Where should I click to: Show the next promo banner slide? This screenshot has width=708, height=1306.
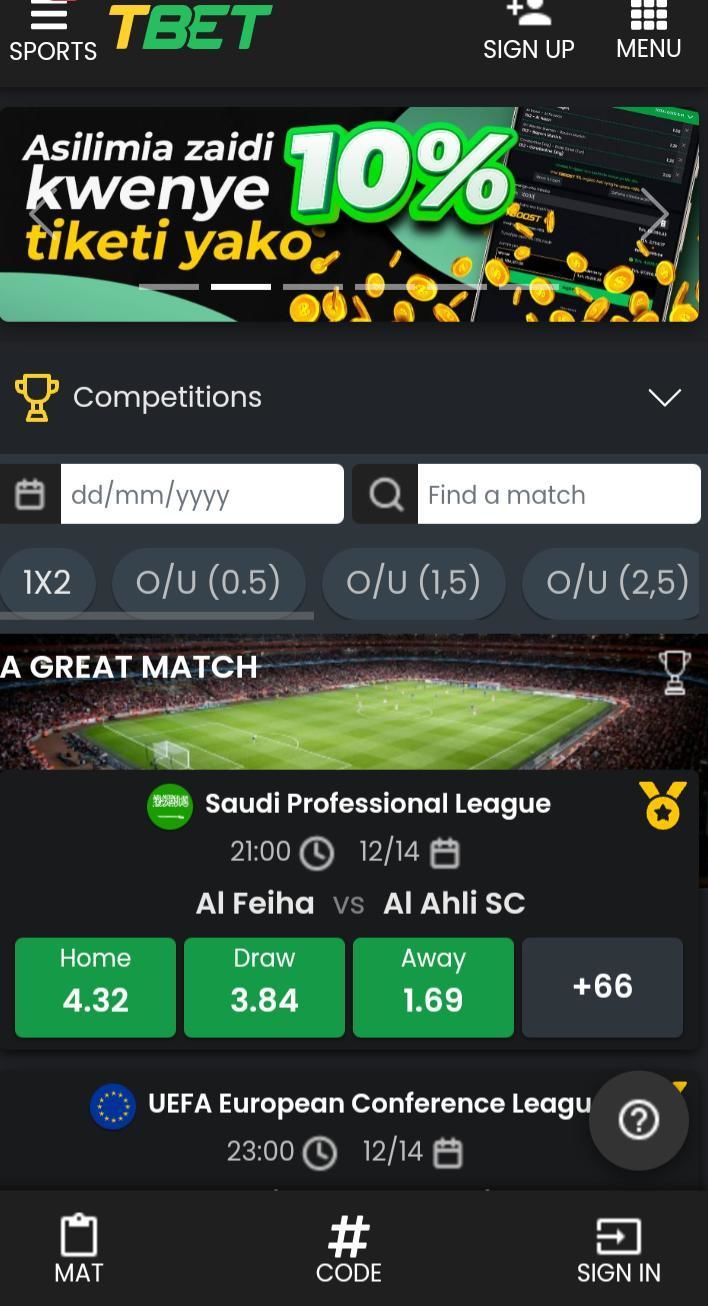click(x=655, y=213)
